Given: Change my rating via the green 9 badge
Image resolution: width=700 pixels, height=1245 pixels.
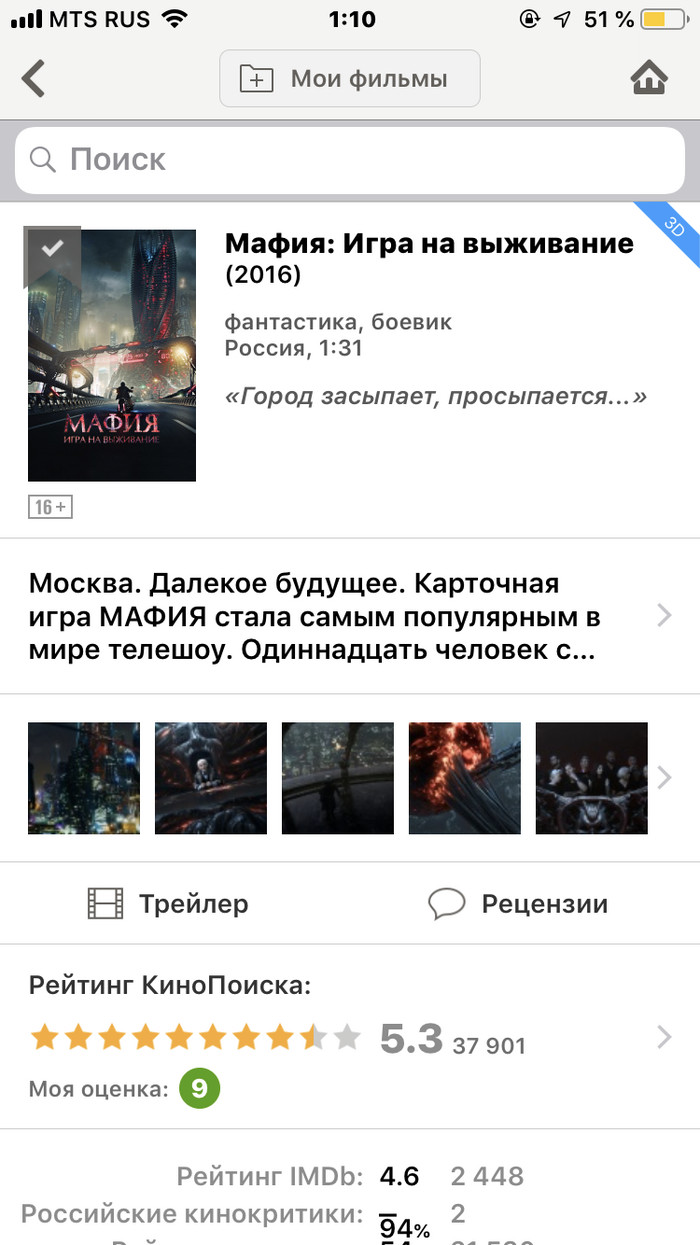Looking at the screenshot, I should (x=199, y=1089).
